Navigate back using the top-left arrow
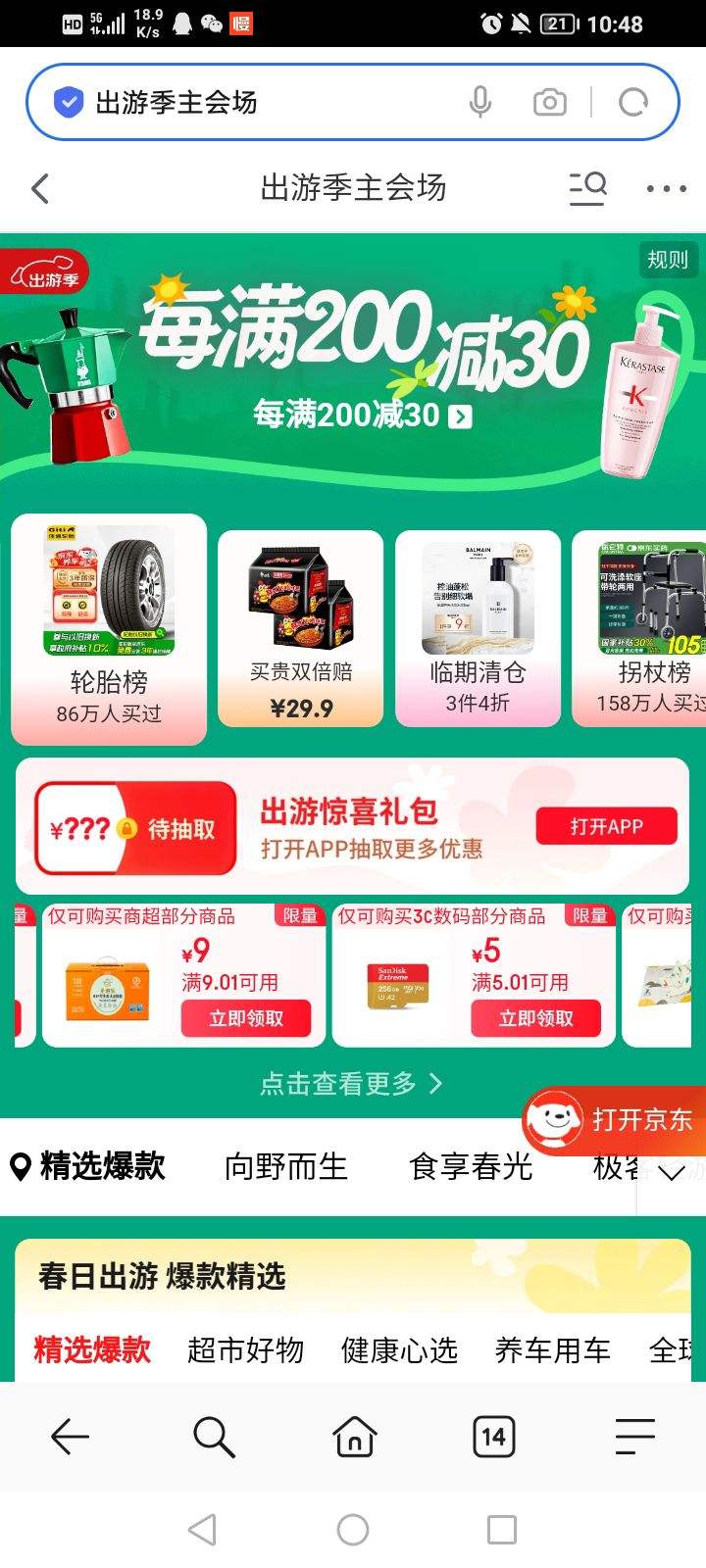The image size is (706, 1568). pos(39,188)
